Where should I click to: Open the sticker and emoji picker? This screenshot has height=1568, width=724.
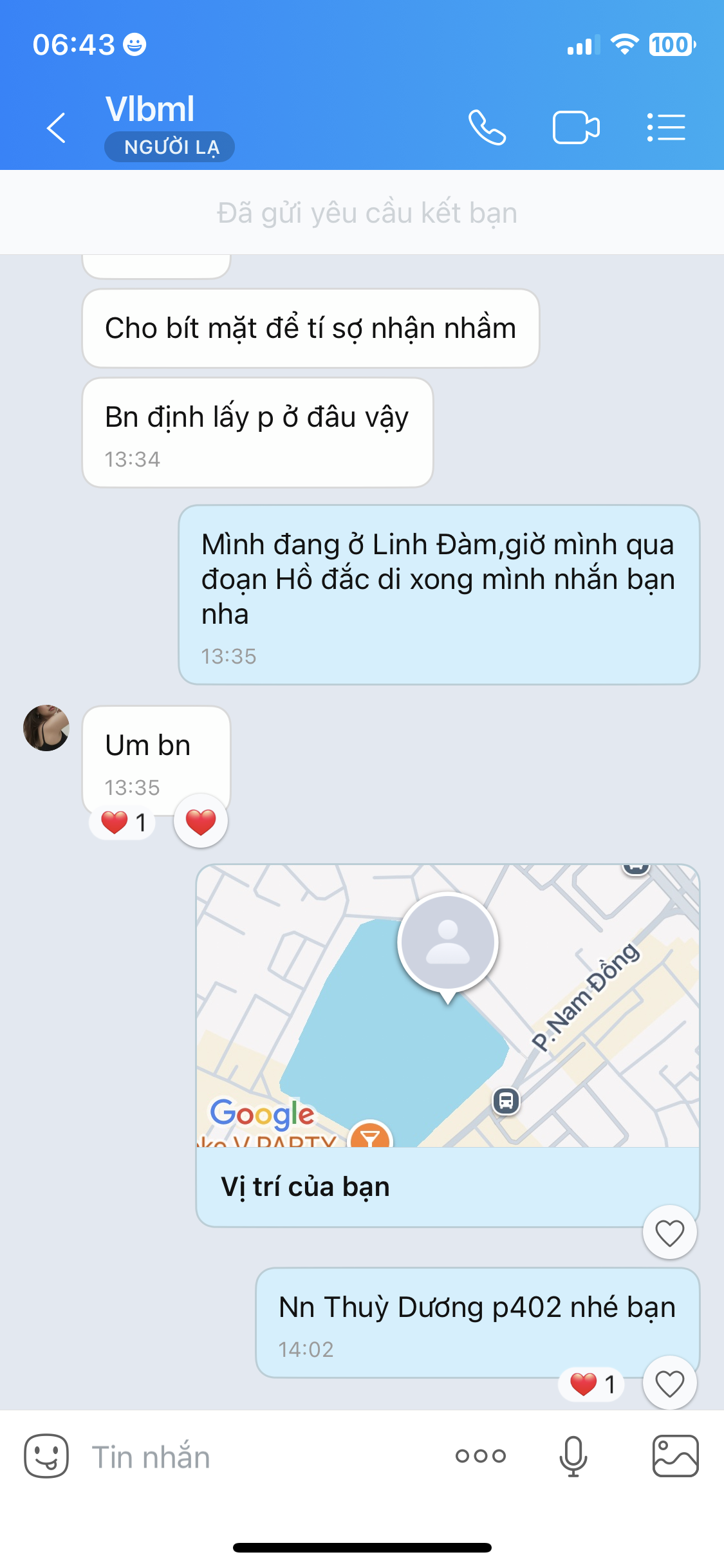[x=46, y=1456]
